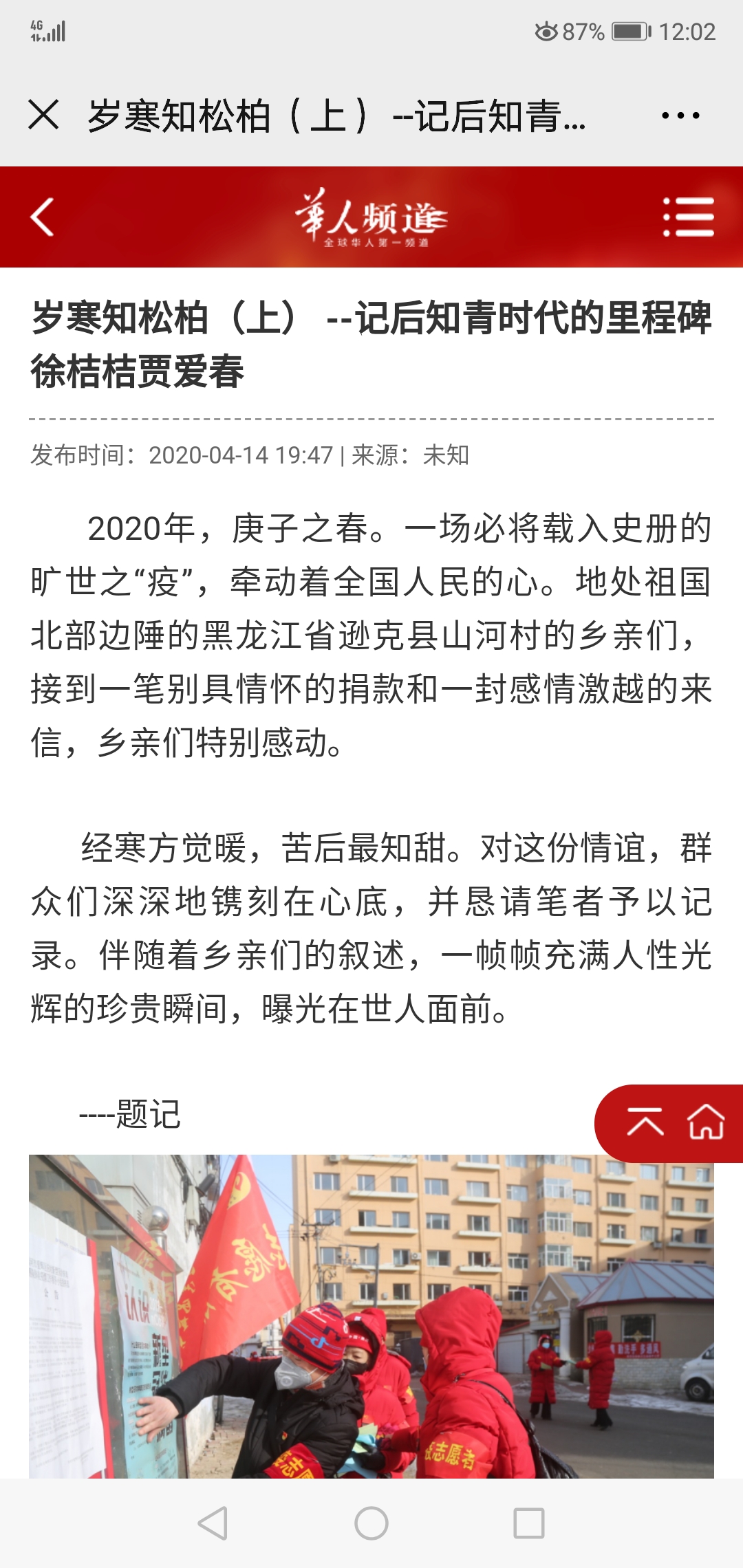The height and width of the screenshot is (1568, 743).
Task: Open the volunteers photo in the article
Action: click(371, 1316)
